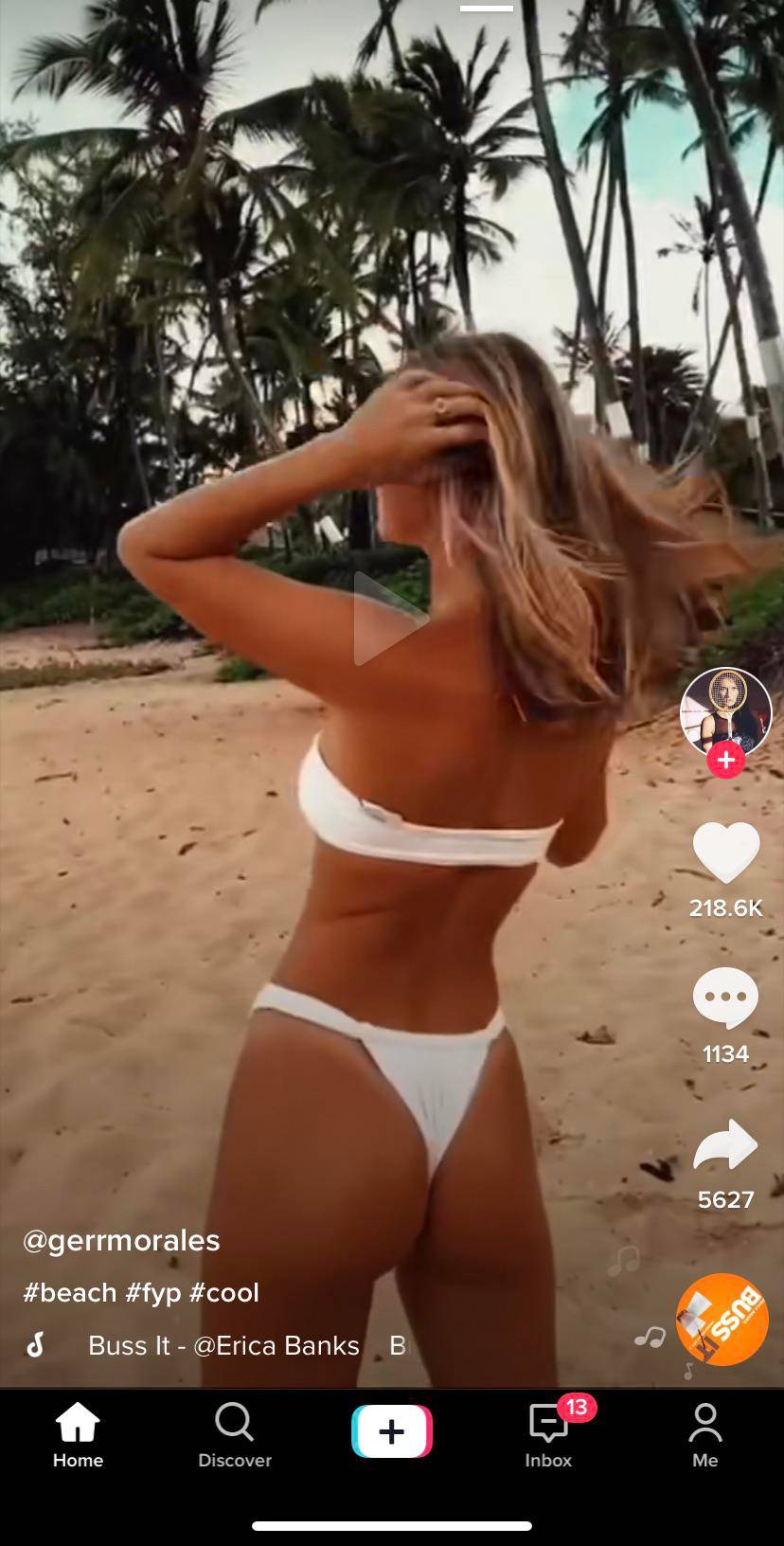Switch to the Discover tab

tap(234, 1434)
